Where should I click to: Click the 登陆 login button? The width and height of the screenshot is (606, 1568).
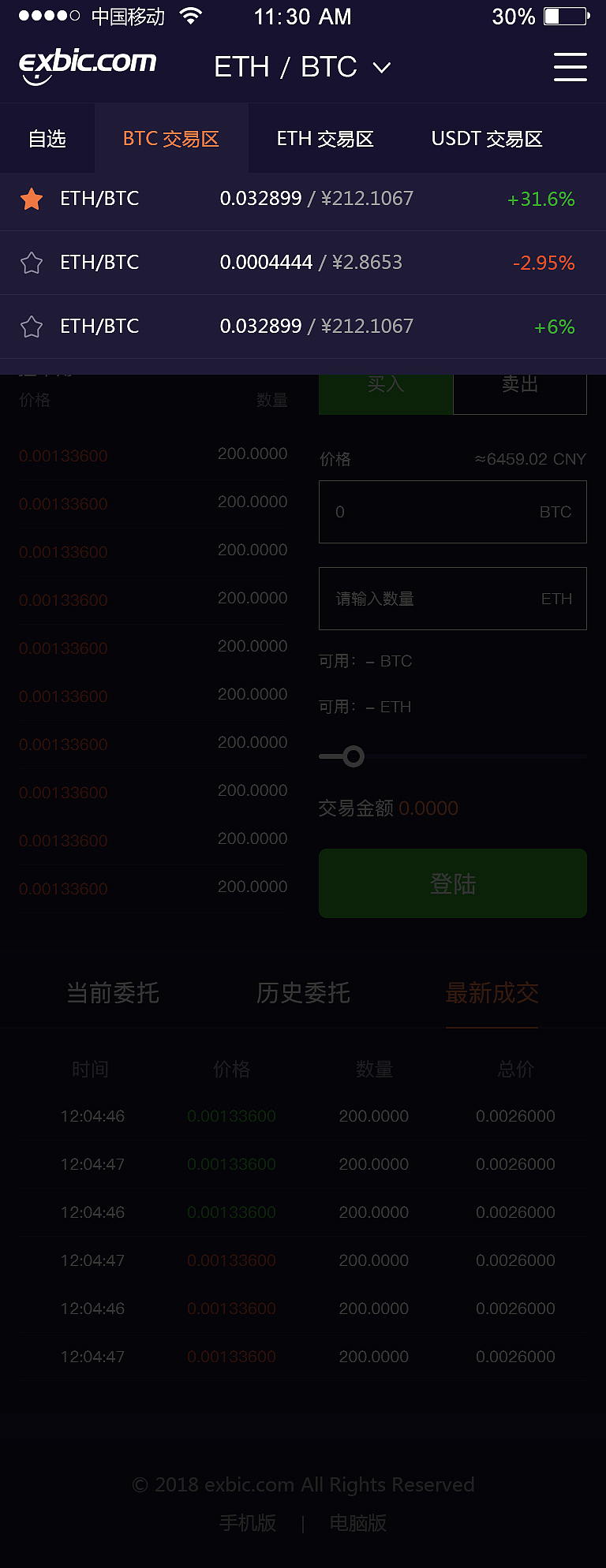tap(452, 883)
